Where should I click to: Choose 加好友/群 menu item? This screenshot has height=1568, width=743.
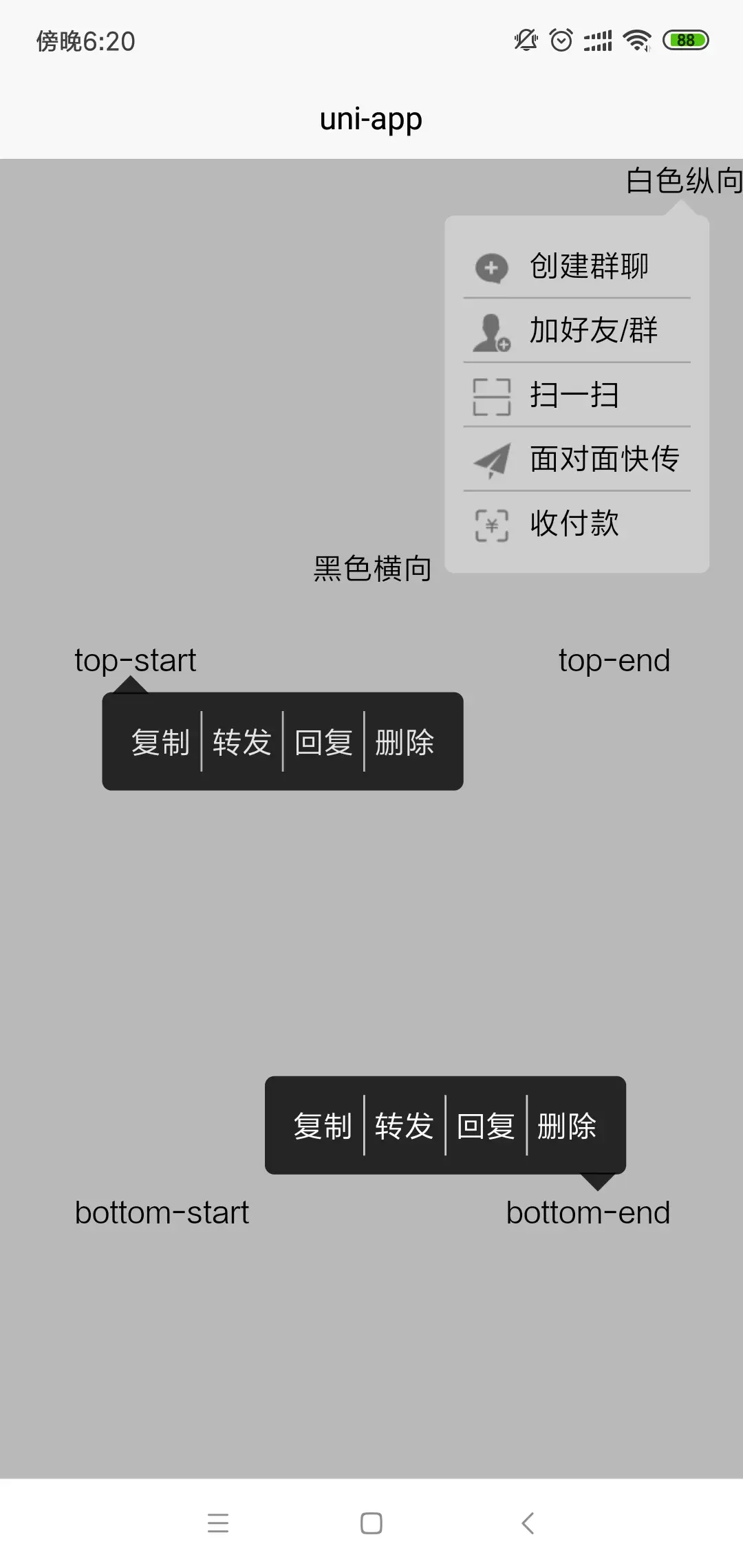point(577,330)
